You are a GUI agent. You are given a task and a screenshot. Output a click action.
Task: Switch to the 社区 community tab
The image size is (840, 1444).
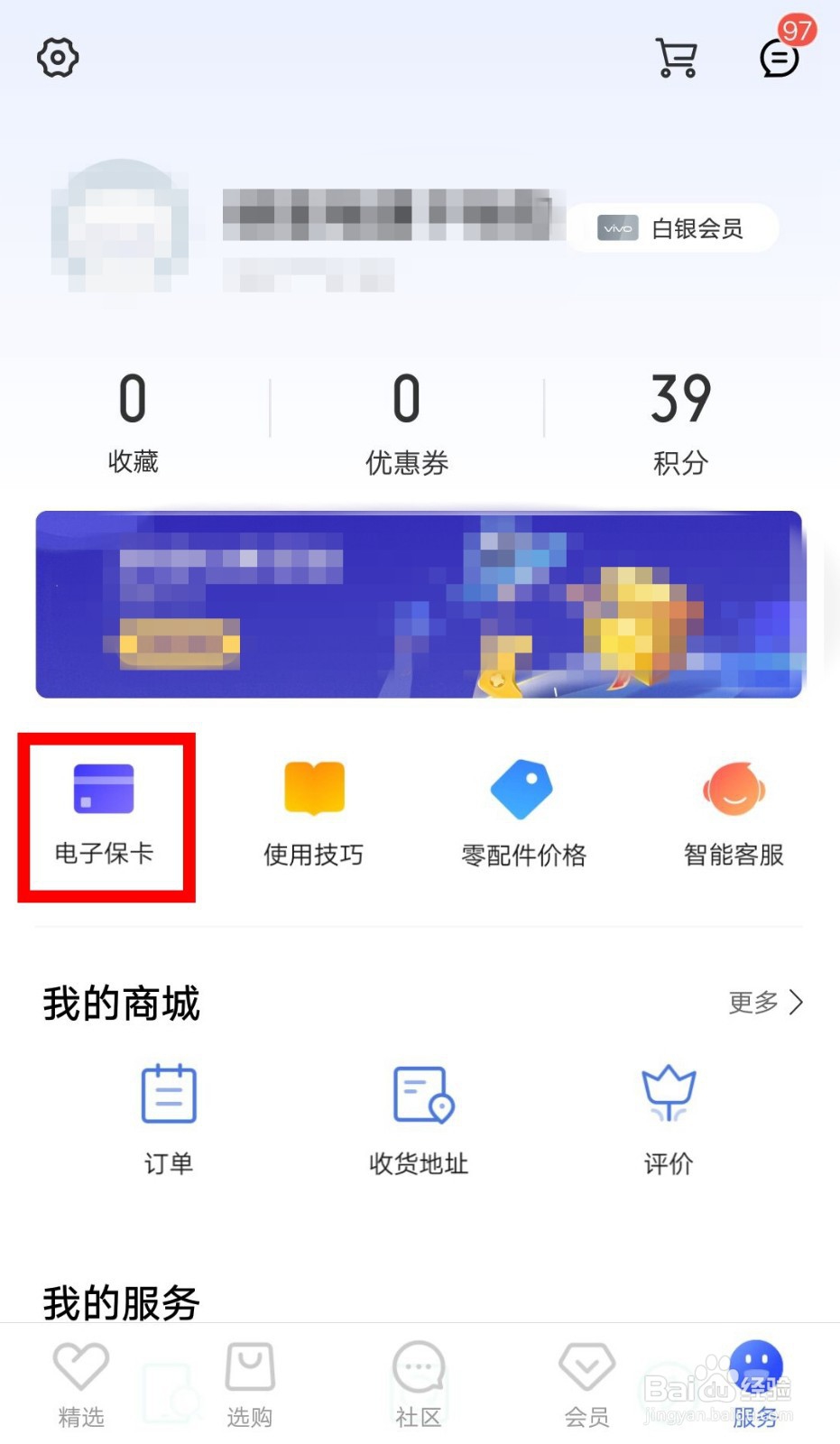click(x=418, y=1381)
